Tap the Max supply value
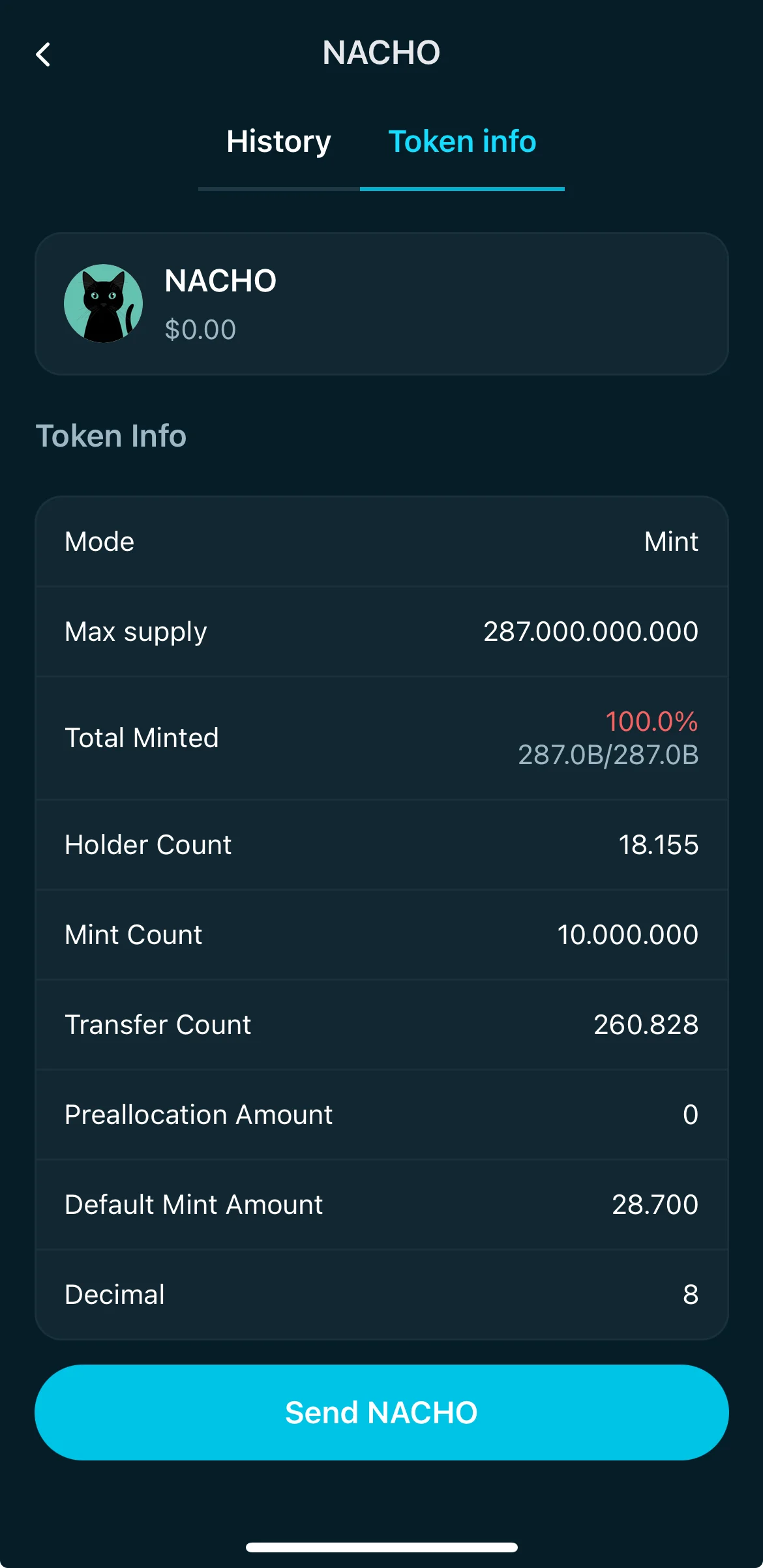The image size is (763, 1568). coord(590,632)
